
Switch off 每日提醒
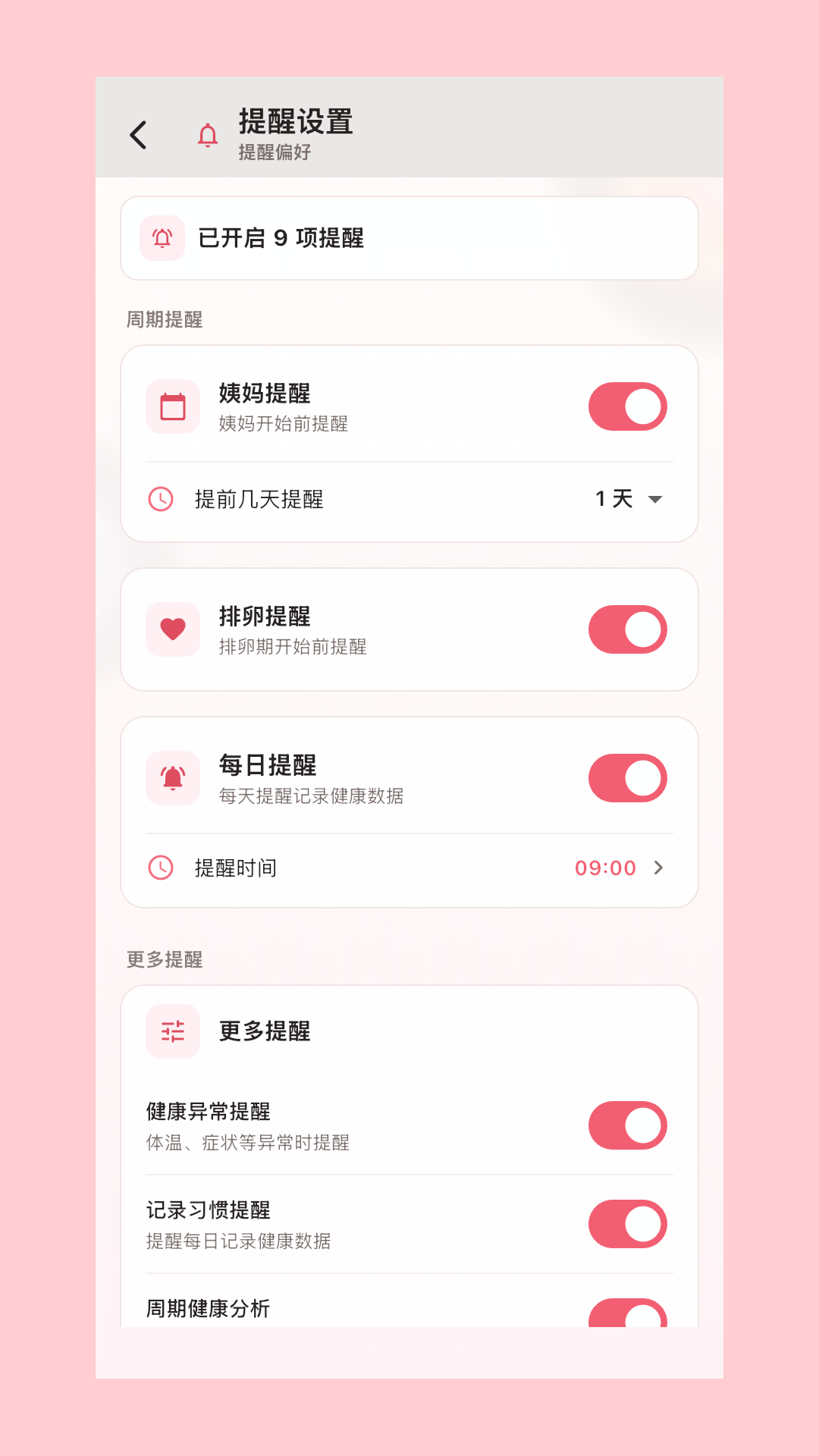tap(628, 778)
